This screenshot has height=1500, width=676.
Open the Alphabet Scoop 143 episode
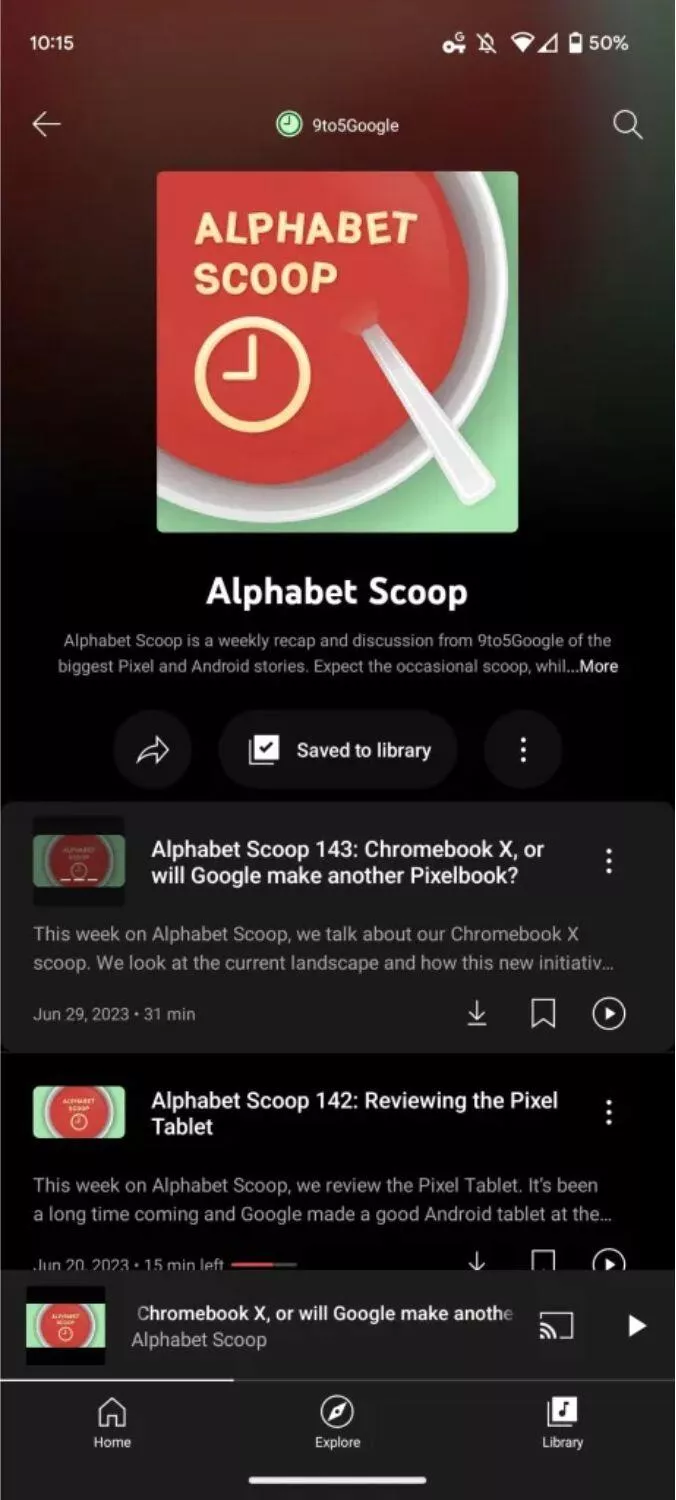point(348,862)
